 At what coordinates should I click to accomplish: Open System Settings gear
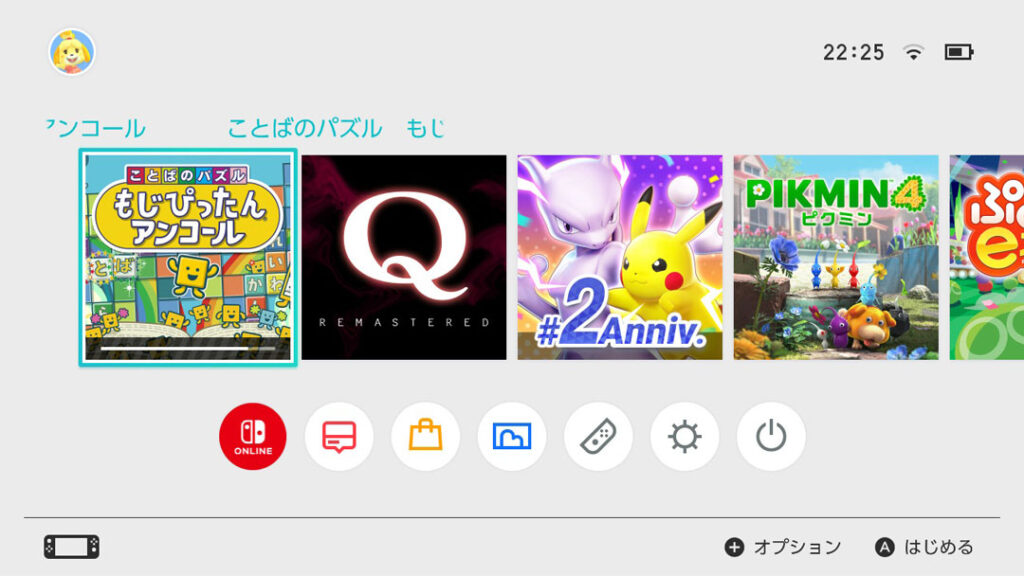click(684, 437)
